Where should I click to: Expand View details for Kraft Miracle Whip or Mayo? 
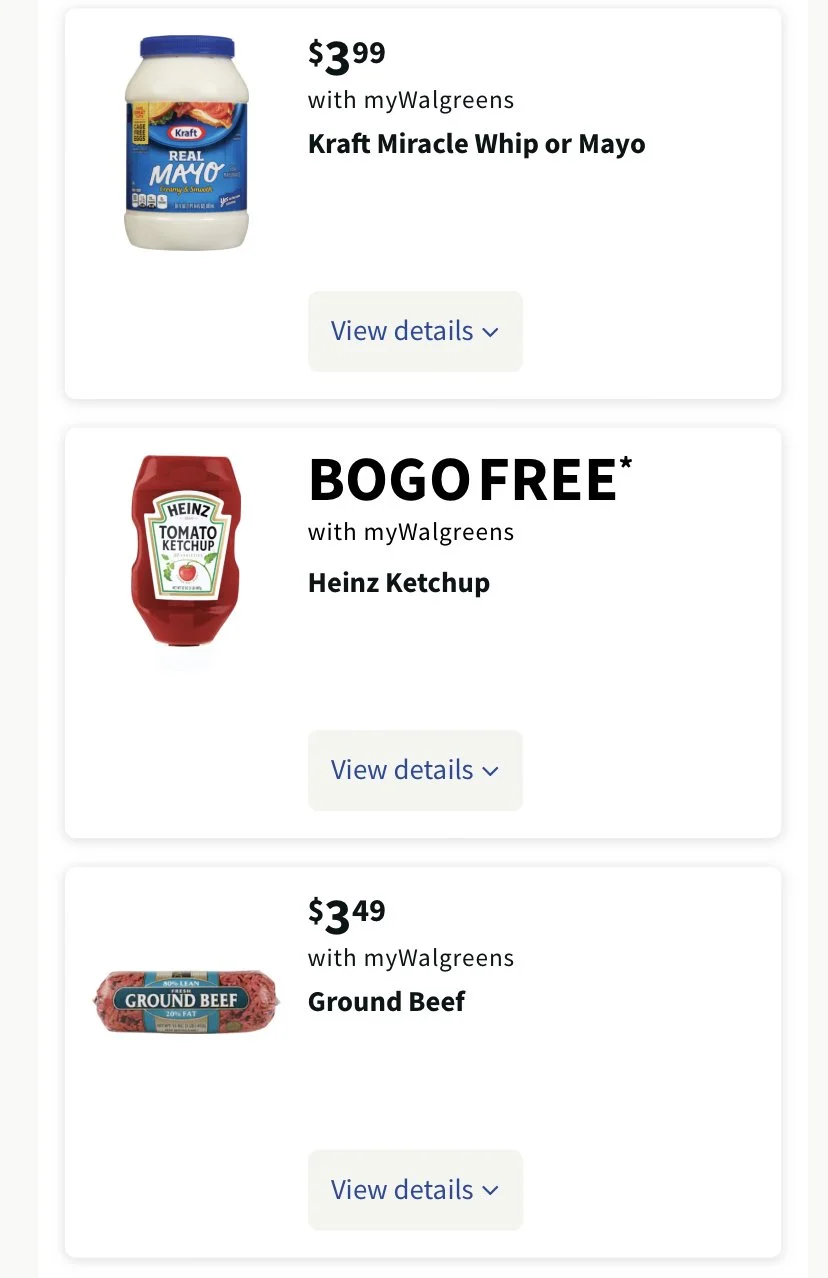click(414, 331)
